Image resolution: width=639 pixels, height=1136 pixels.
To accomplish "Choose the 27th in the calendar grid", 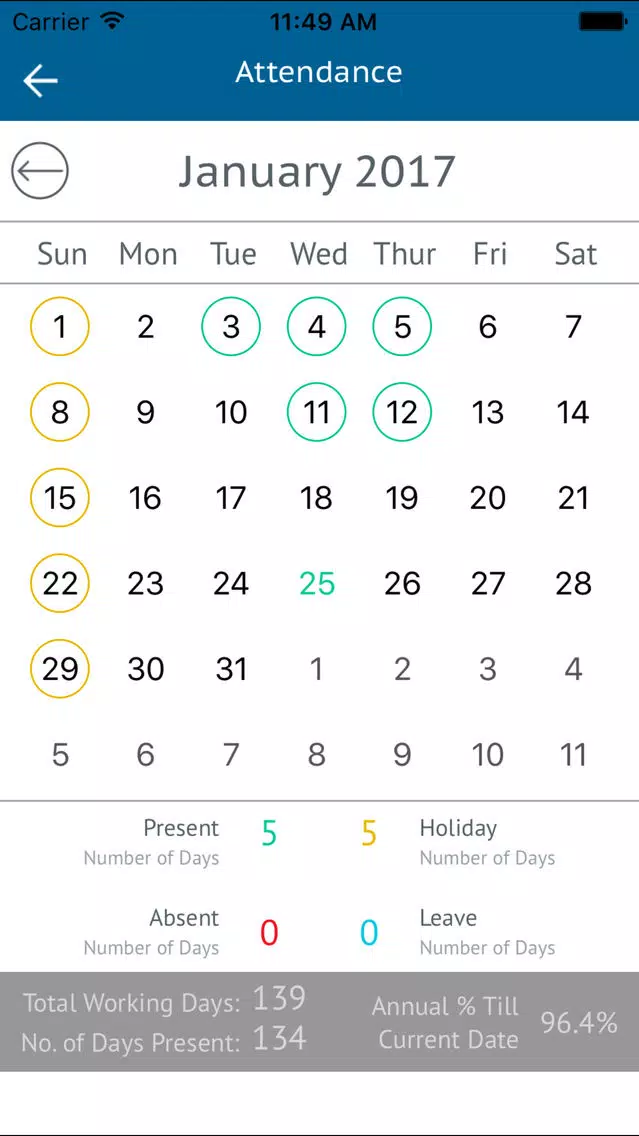I will click(488, 583).
